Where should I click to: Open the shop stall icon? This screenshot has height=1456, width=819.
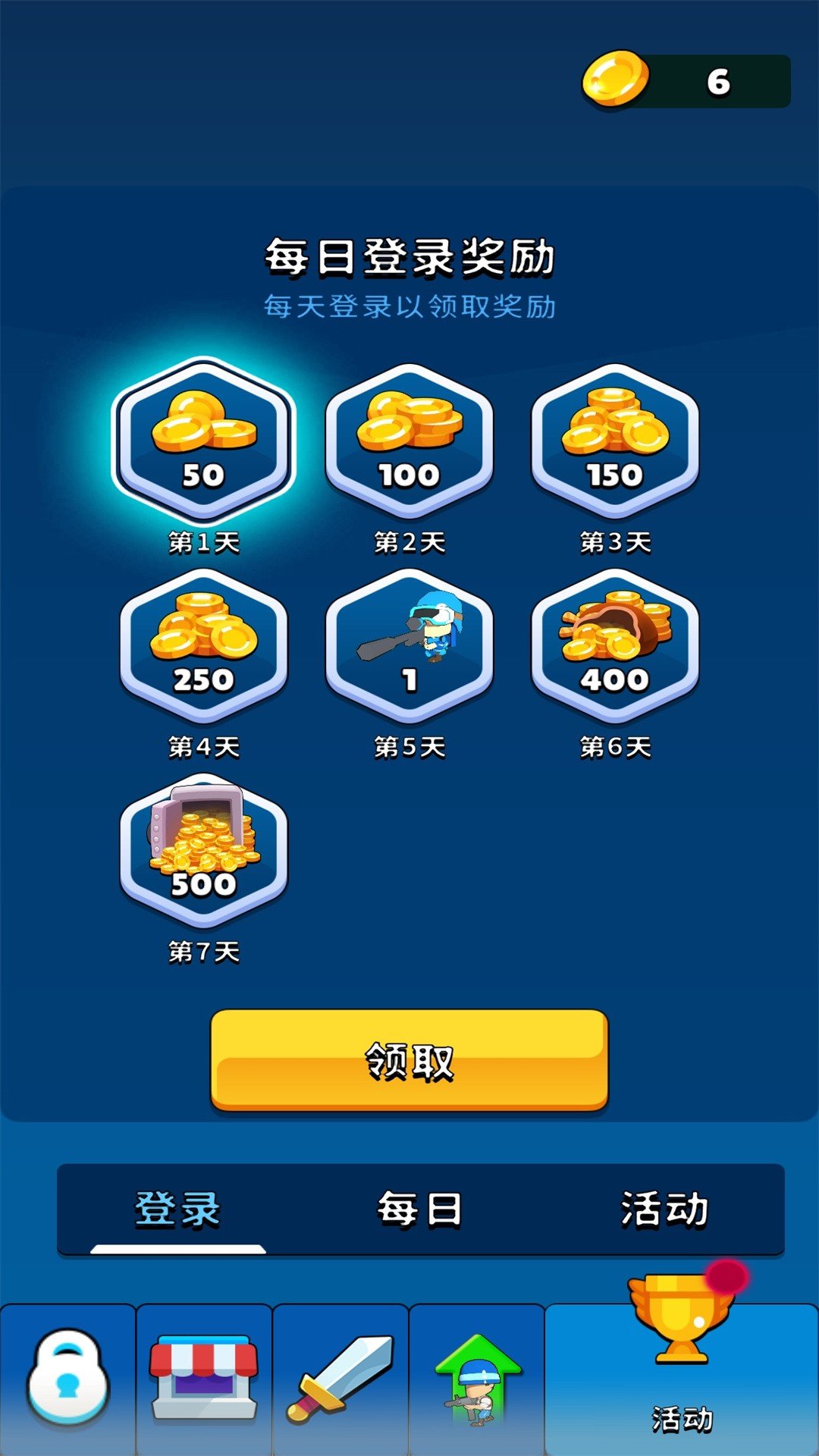(204, 1379)
